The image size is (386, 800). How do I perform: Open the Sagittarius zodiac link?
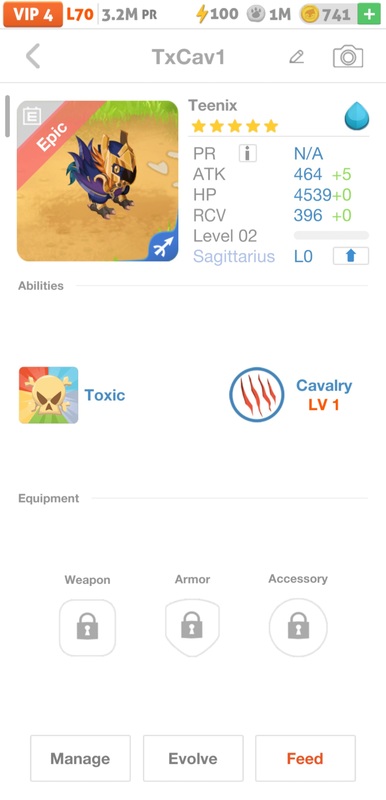click(234, 256)
